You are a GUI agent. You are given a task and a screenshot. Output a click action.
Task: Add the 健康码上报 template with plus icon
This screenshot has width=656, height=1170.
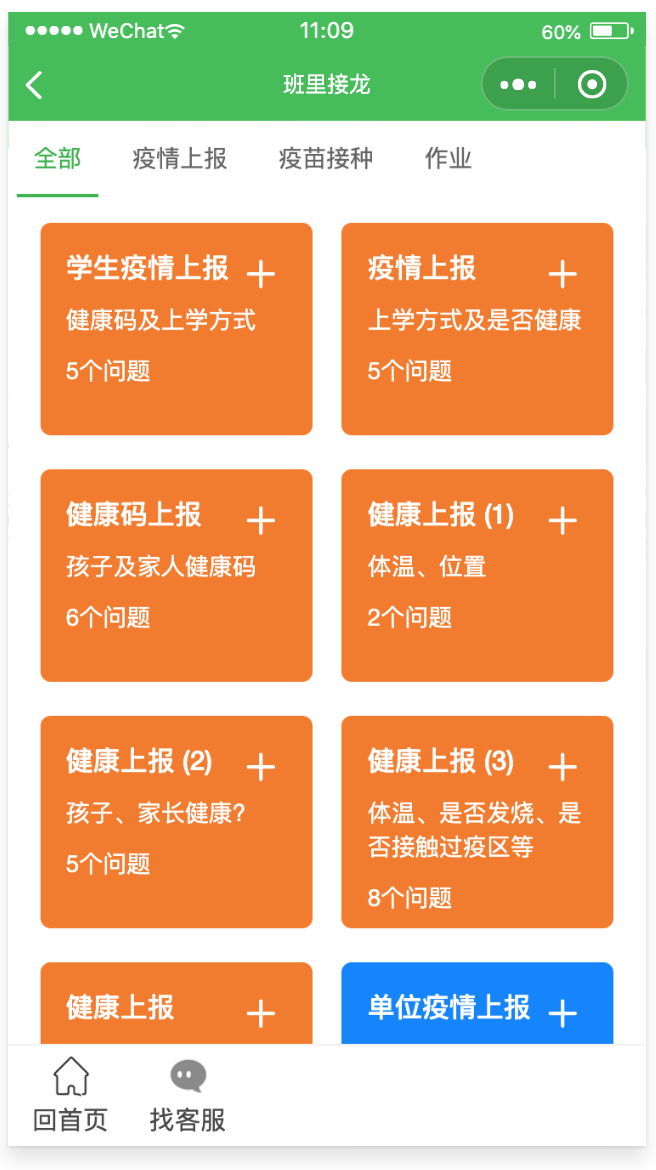[x=260, y=521]
